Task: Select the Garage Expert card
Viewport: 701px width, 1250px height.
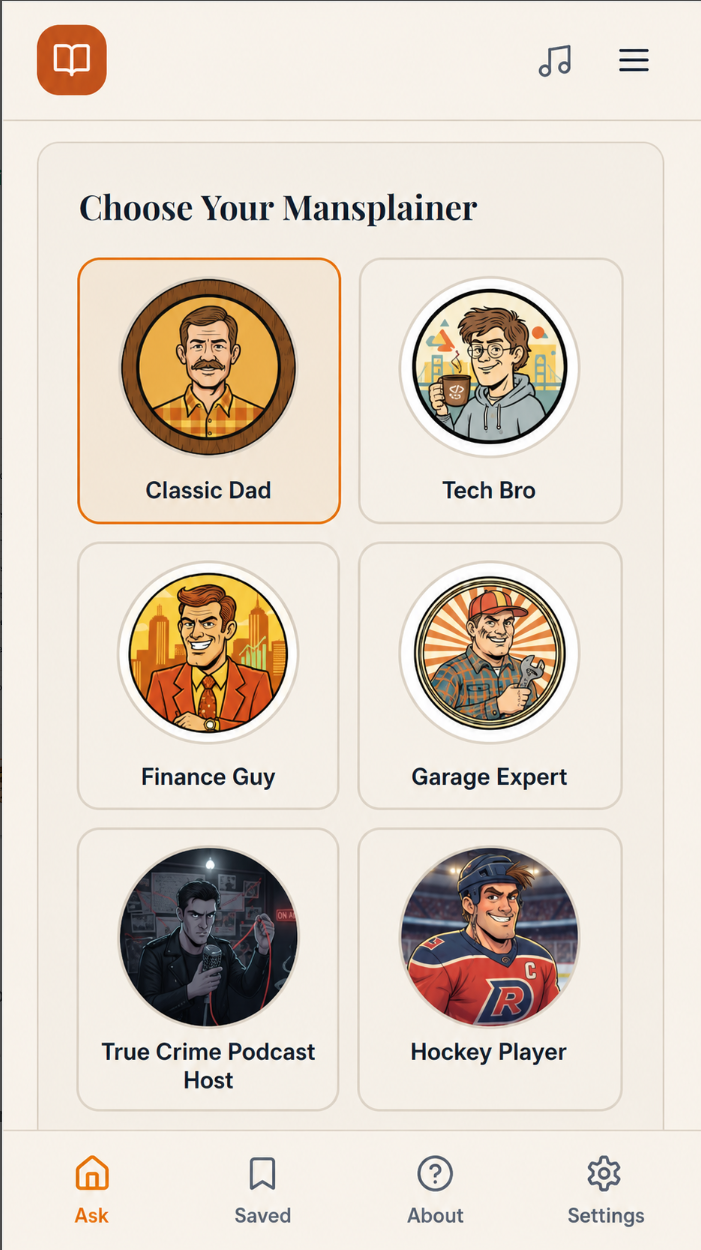Action: pyautogui.click(x=490, y=676)
